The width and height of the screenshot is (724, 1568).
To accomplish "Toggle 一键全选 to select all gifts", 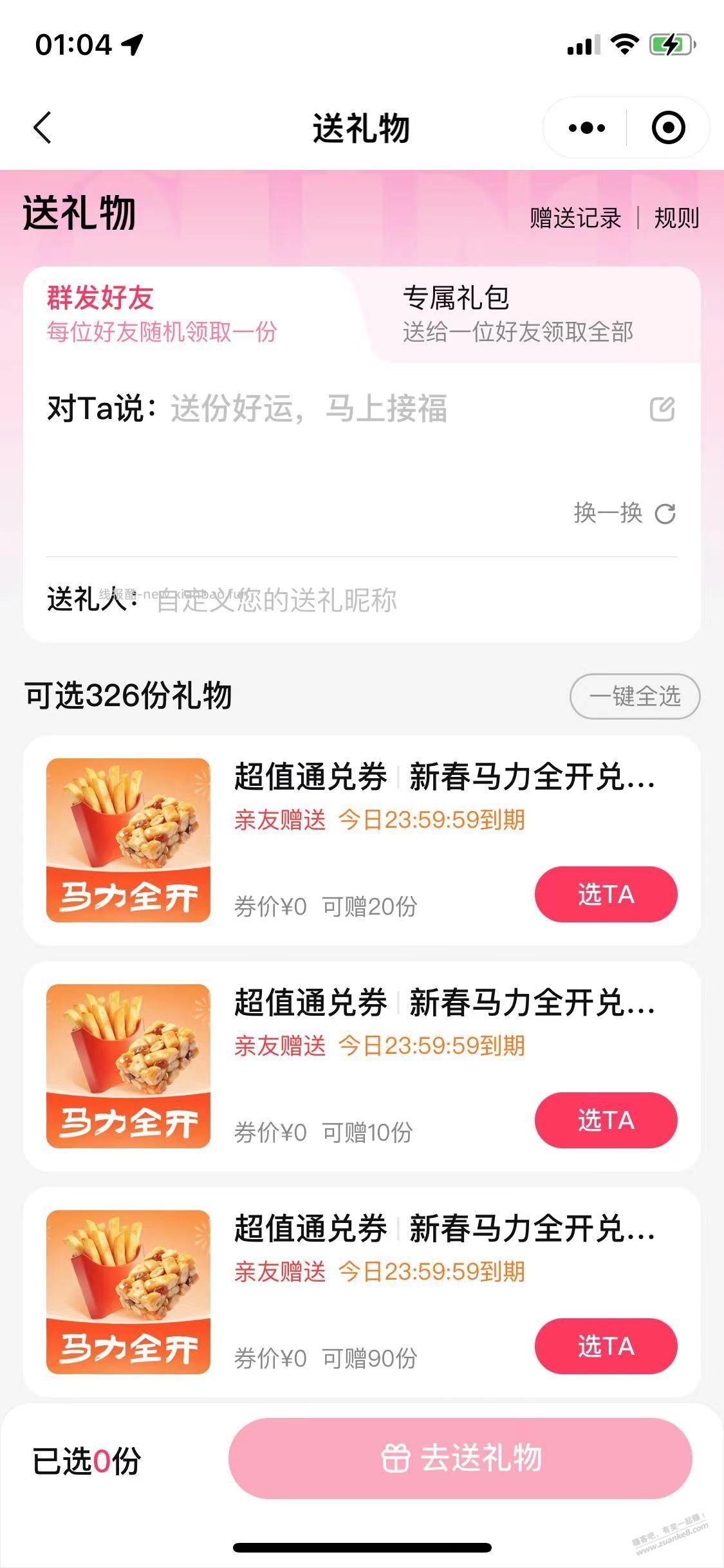I will pyautogui.click(x=634, y=696).
